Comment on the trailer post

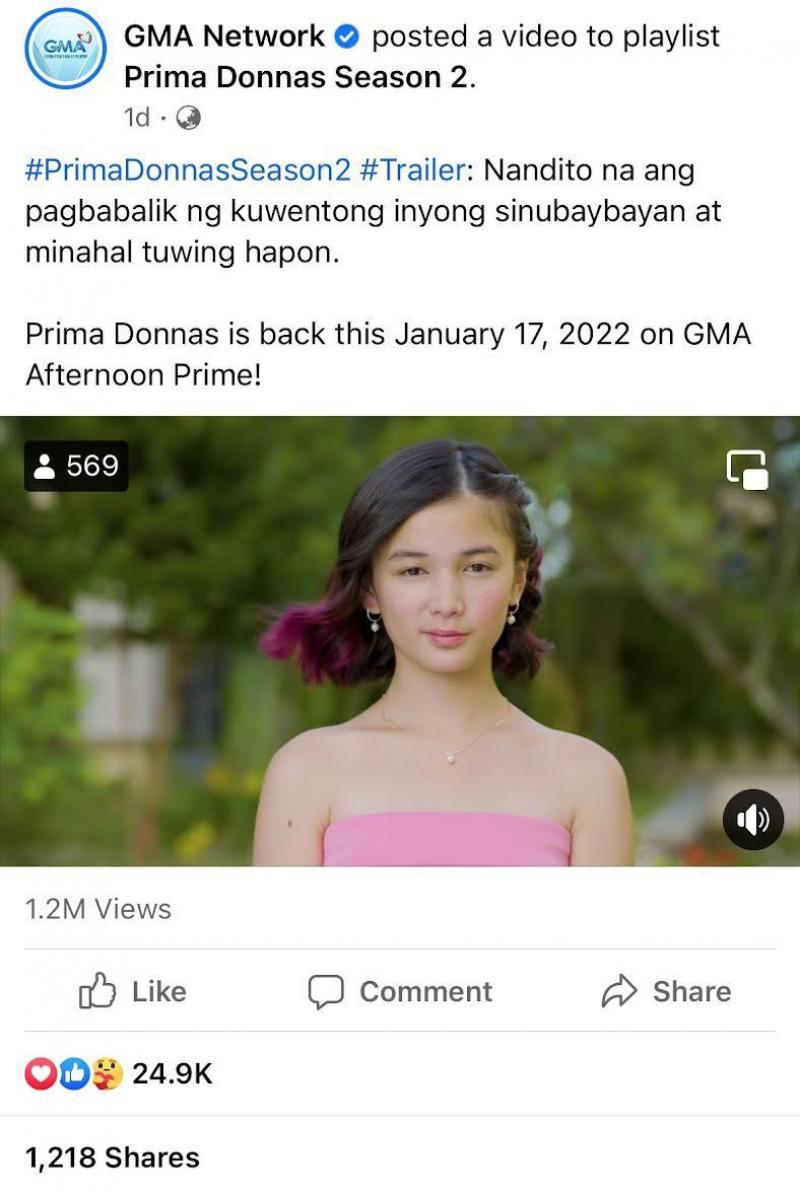click(x=400, y=991)
